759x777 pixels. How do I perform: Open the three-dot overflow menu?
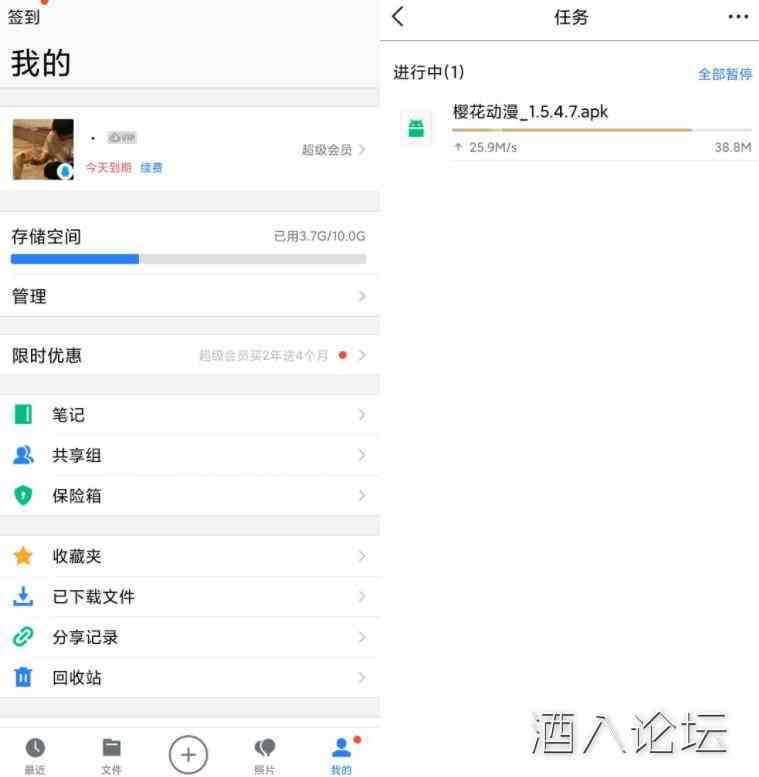pos(738,17)
